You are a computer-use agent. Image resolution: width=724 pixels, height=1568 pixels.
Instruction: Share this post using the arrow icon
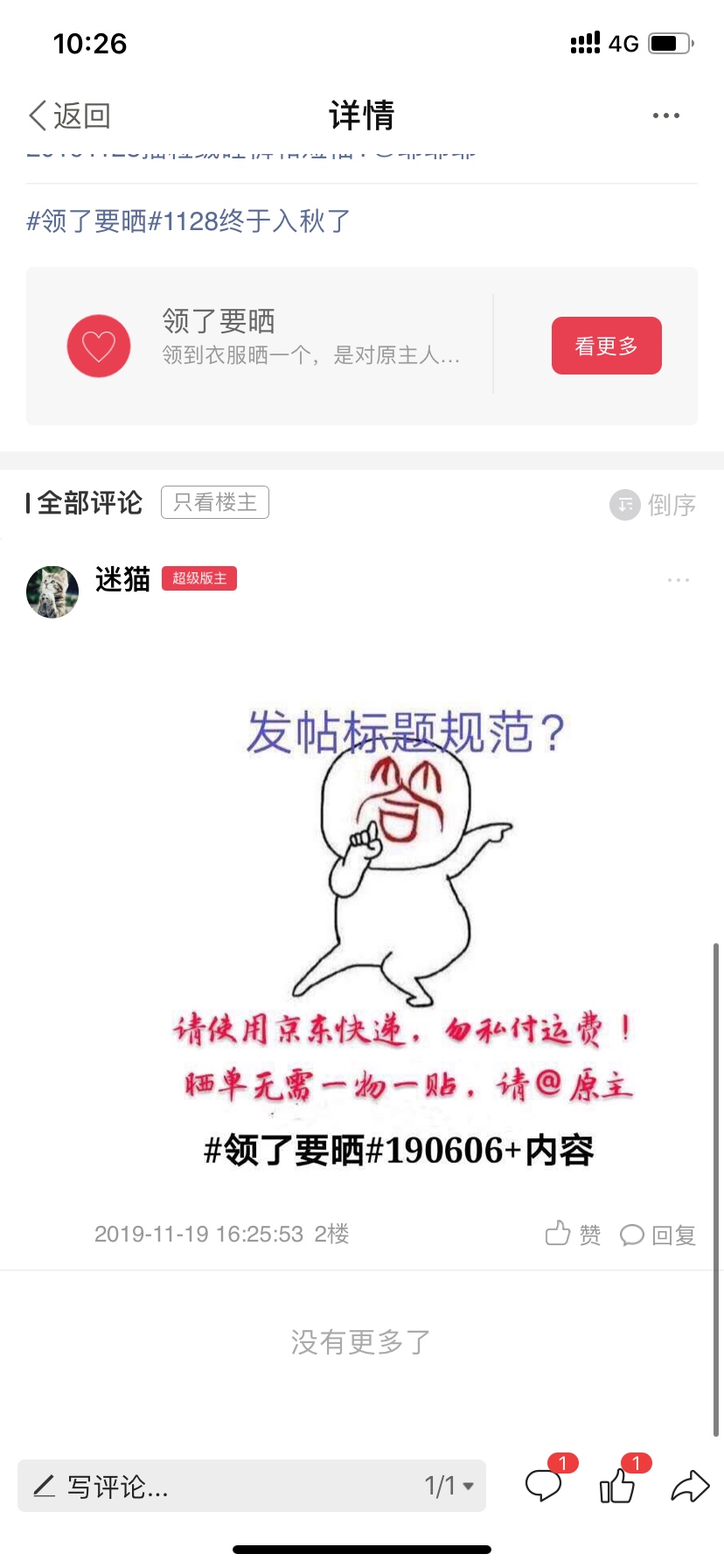[x=690, y=1486]
